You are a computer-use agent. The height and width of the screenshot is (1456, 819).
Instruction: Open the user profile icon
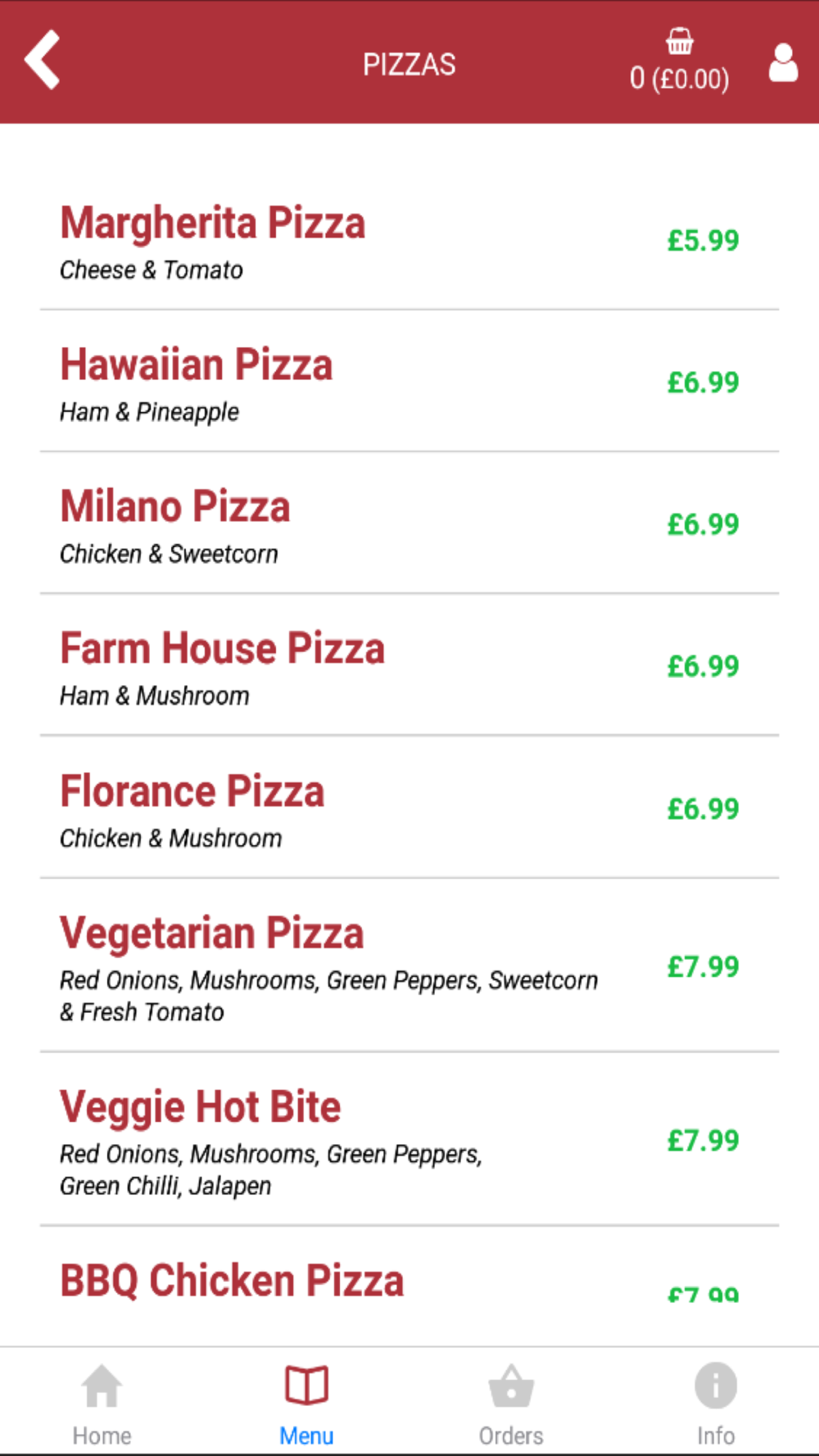click(x=783, y=62)
